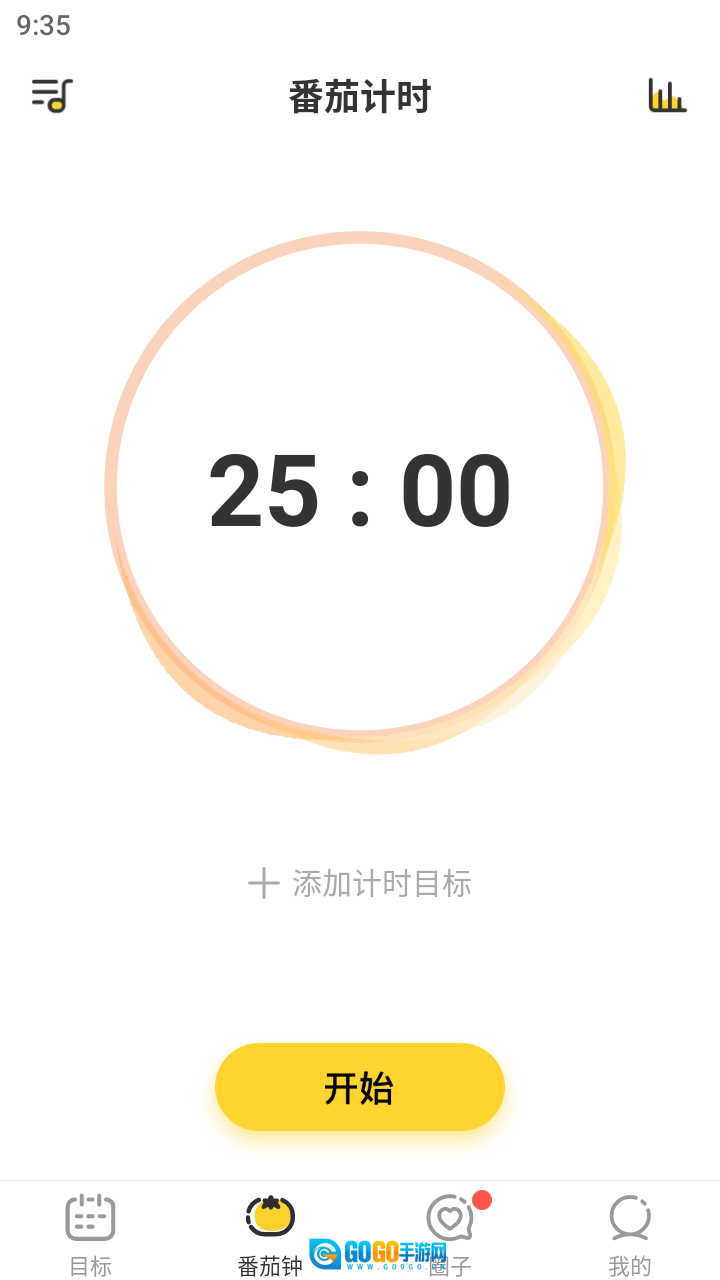The image size is (720, 1280).
Task: Switch to the 目标 tab
Action: point(90,1234)
